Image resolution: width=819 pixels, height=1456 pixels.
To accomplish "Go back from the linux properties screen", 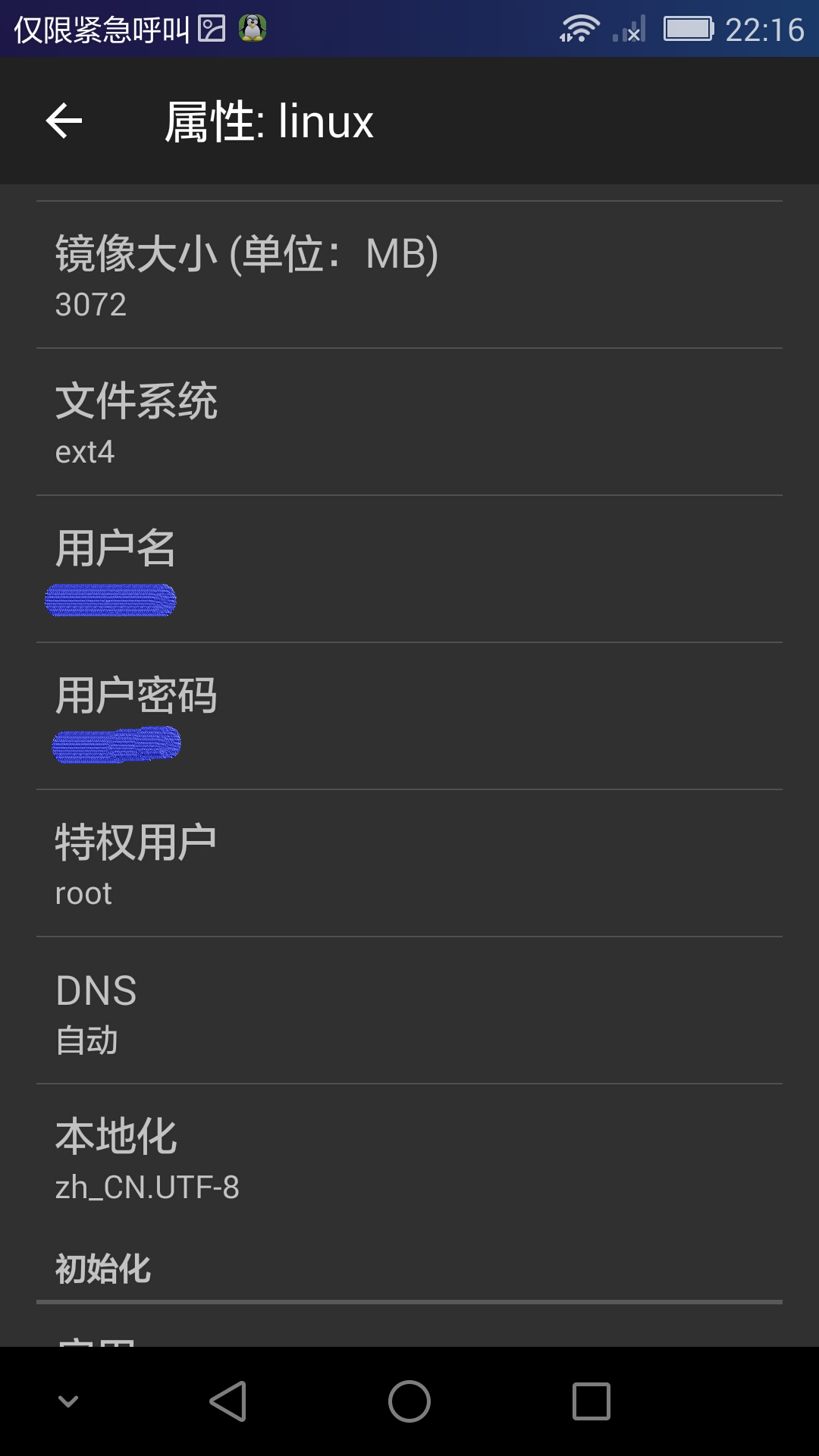I will 64,121.
